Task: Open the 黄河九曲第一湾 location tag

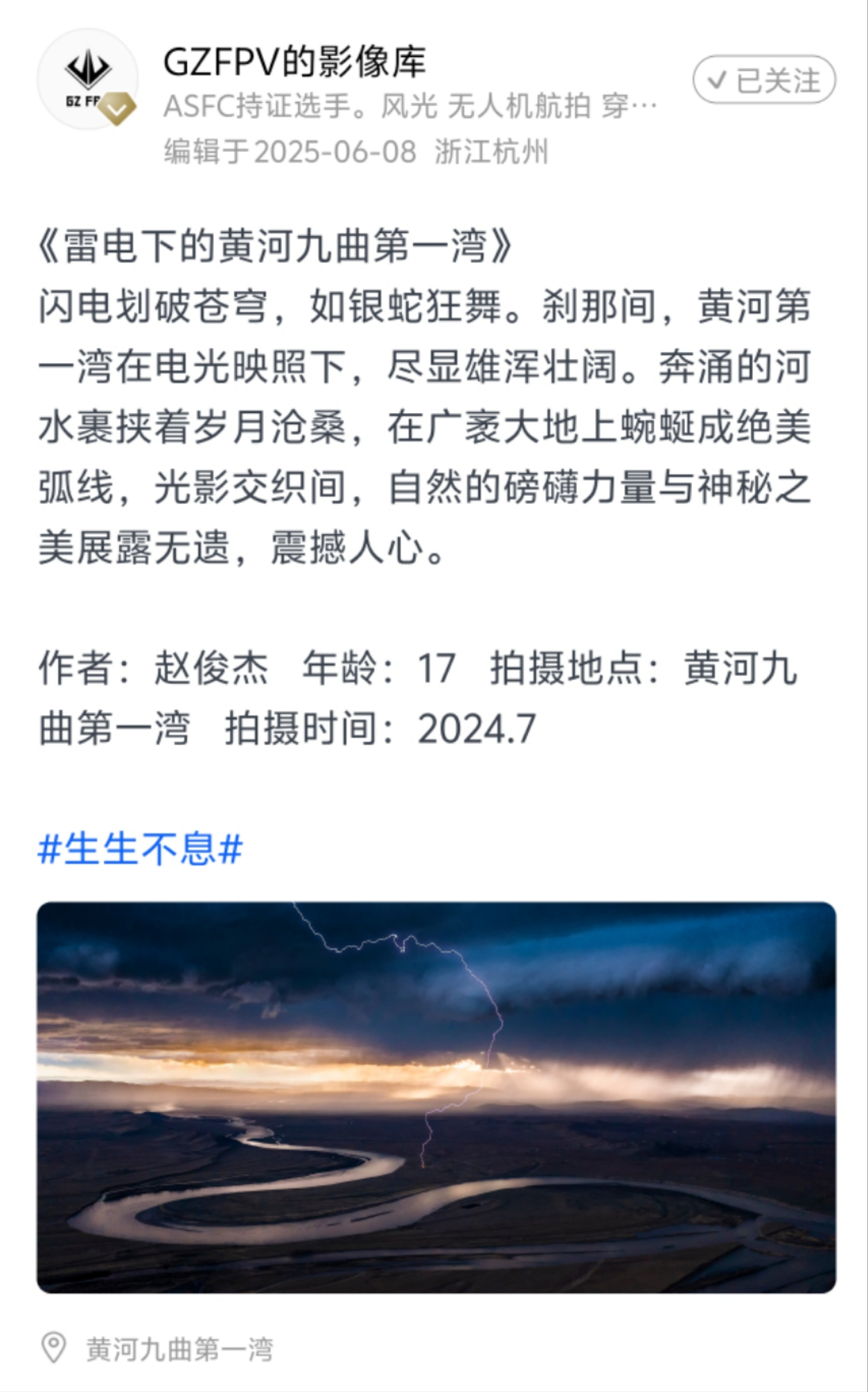Action: coord(157,1349)
